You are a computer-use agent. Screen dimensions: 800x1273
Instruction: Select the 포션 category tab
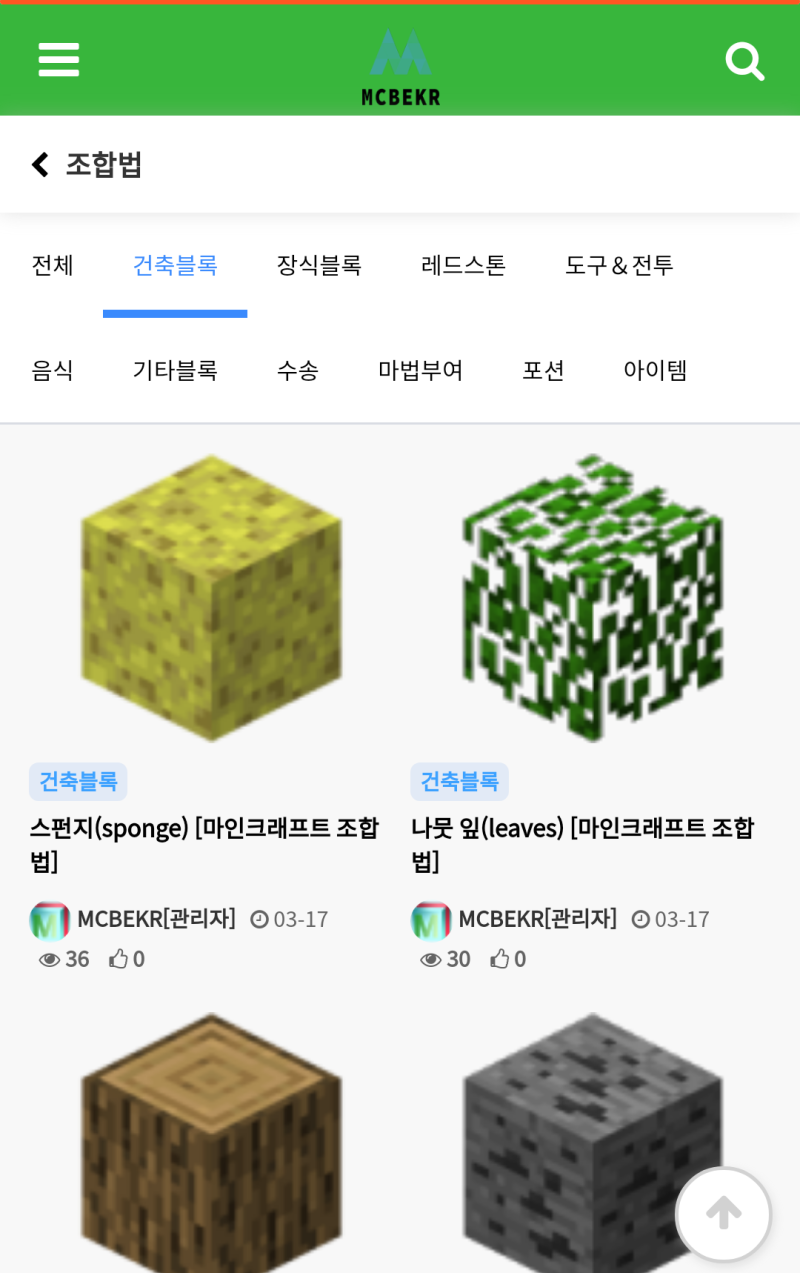point(543,369)
